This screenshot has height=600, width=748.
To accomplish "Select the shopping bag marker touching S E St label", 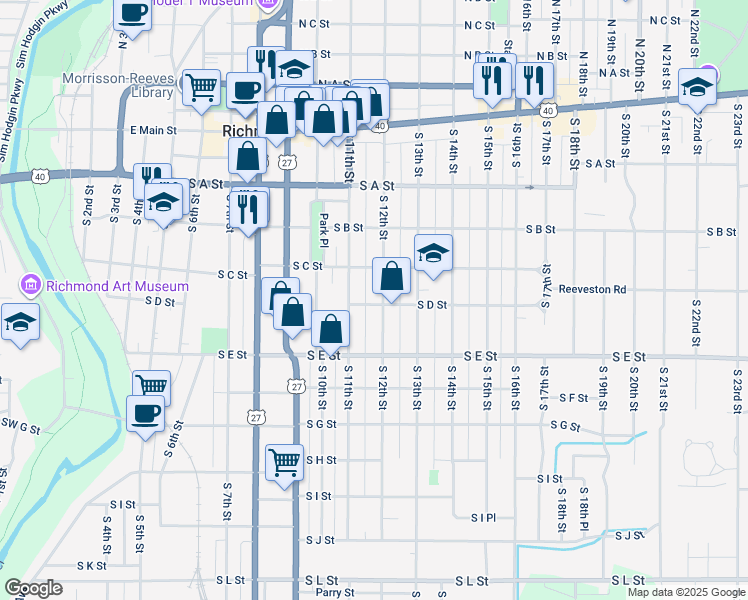I will [x=331, y=332].
